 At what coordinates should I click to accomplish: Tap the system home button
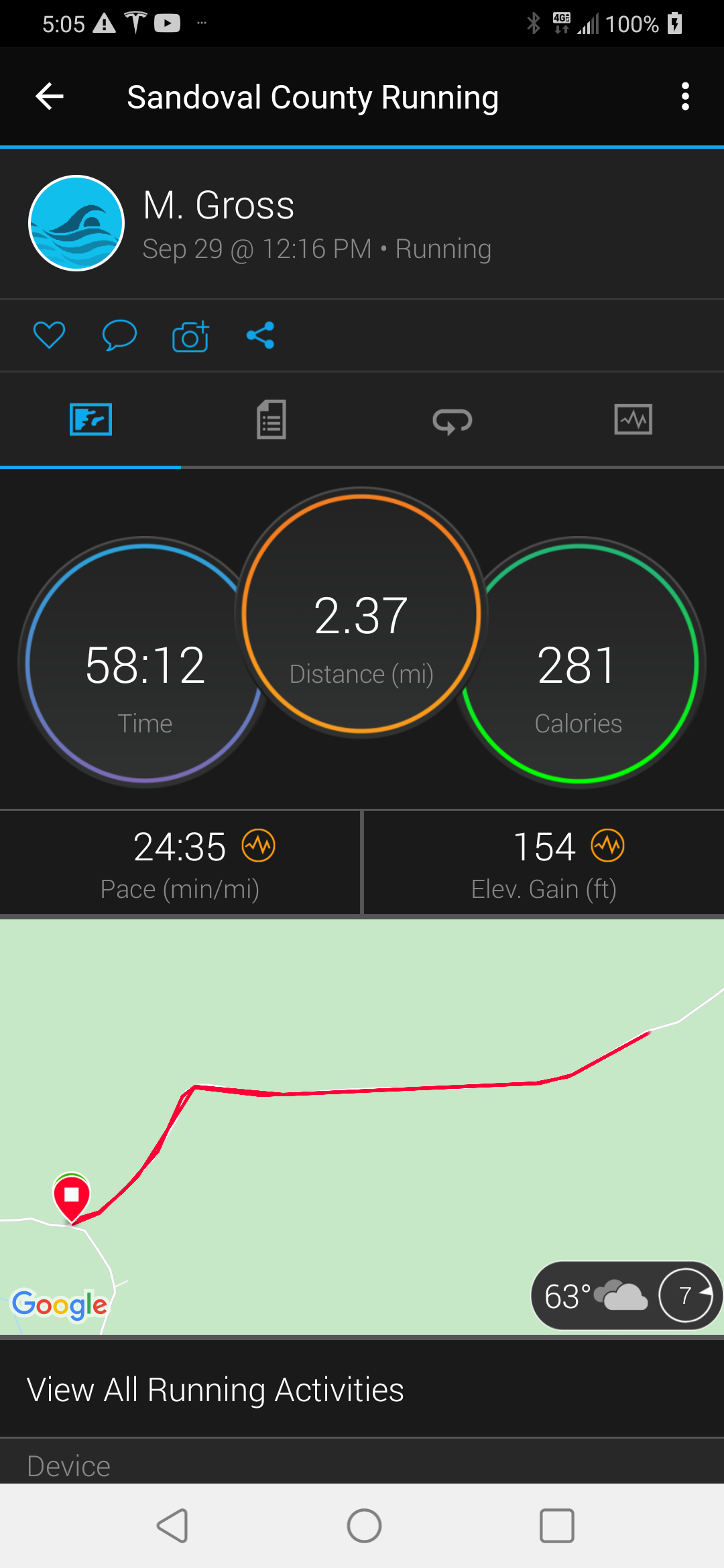click(364, 1526)
